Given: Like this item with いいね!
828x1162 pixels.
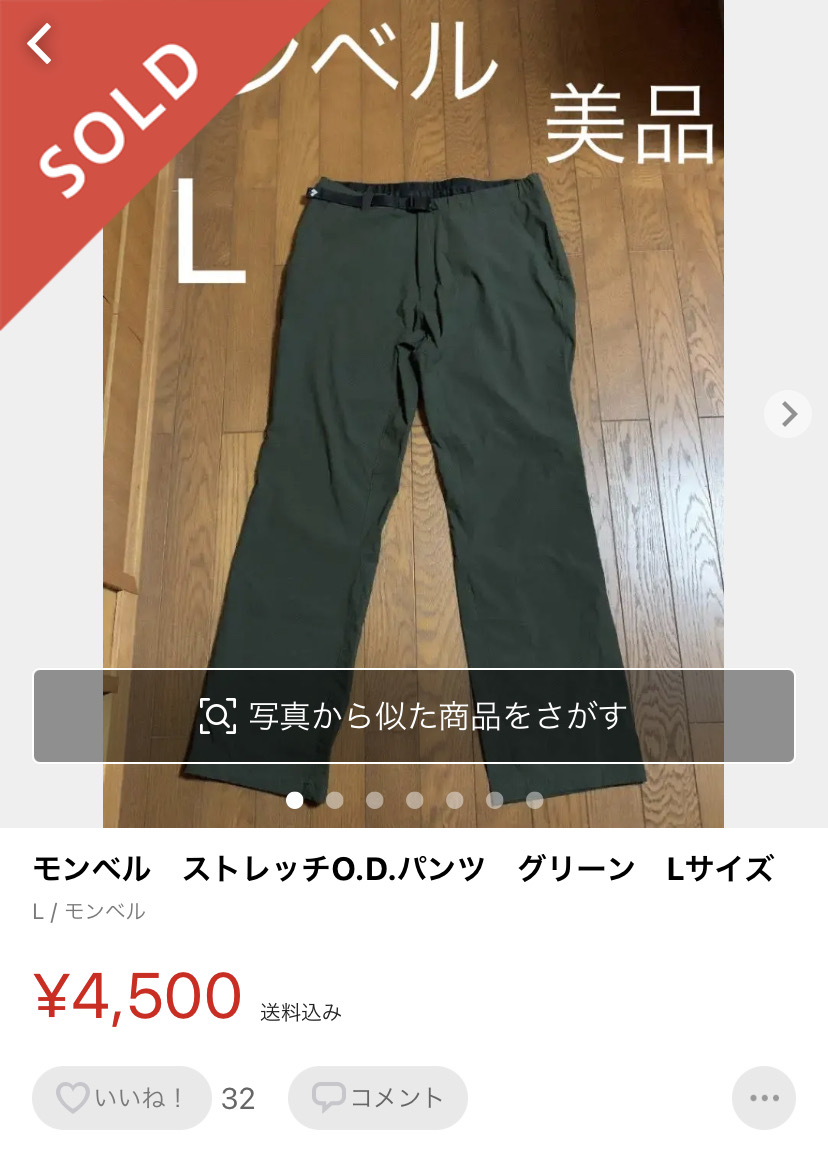Looking at the screenshot, I should tap(122, 1098).
